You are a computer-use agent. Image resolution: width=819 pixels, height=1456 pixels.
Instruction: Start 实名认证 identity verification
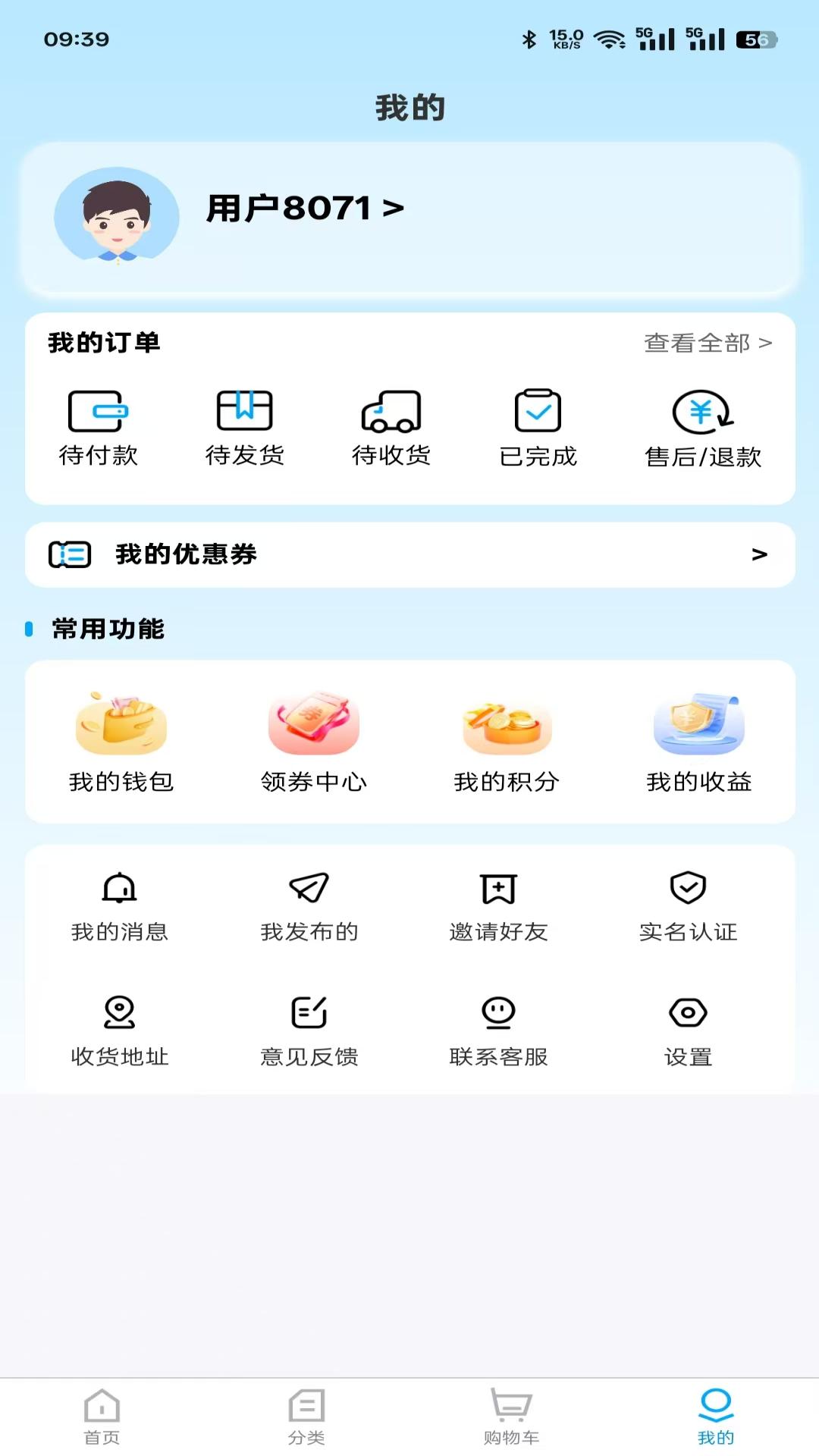tap(688, 906)
